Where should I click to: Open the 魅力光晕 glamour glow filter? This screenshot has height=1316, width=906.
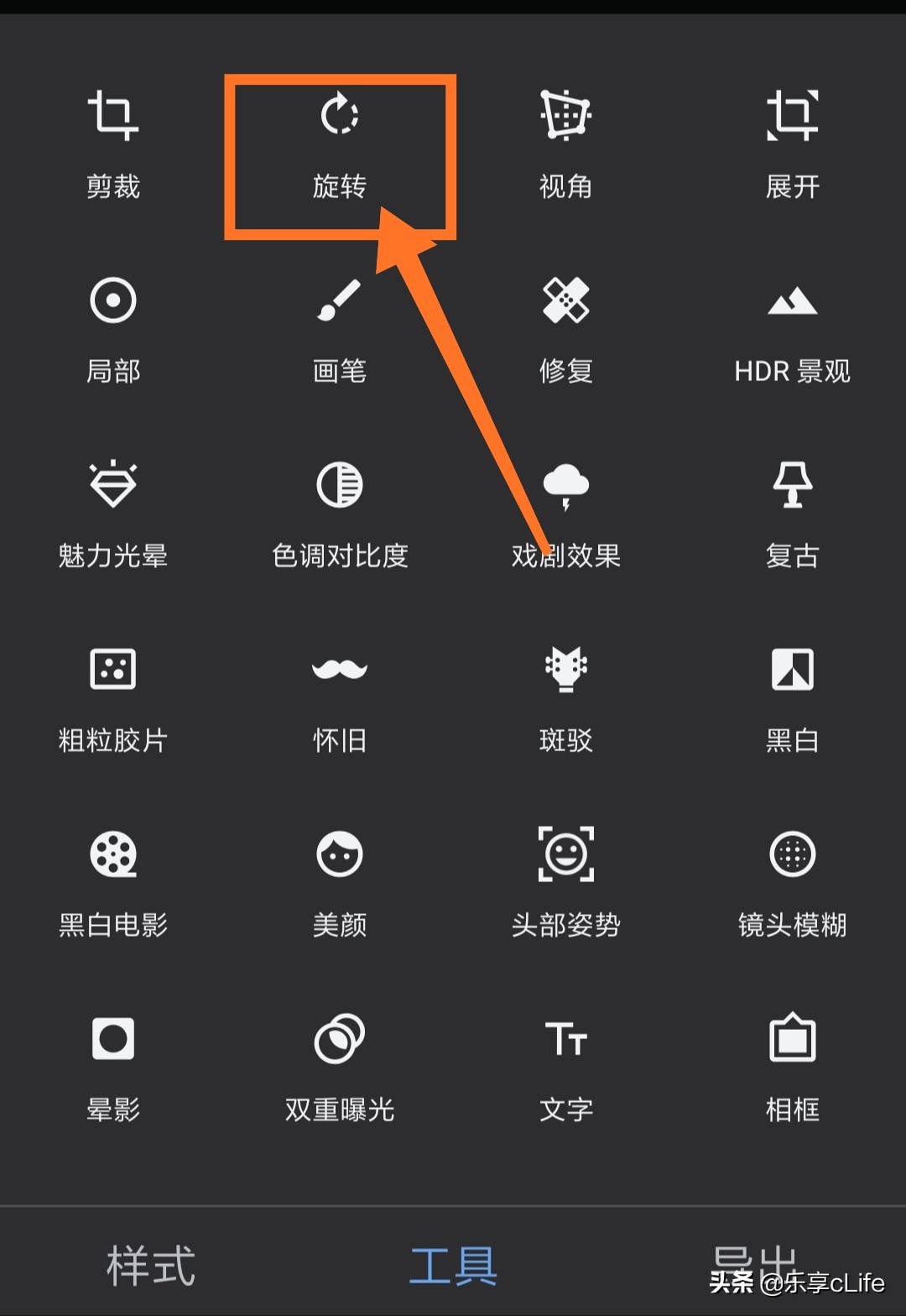(x=113, y=514)
